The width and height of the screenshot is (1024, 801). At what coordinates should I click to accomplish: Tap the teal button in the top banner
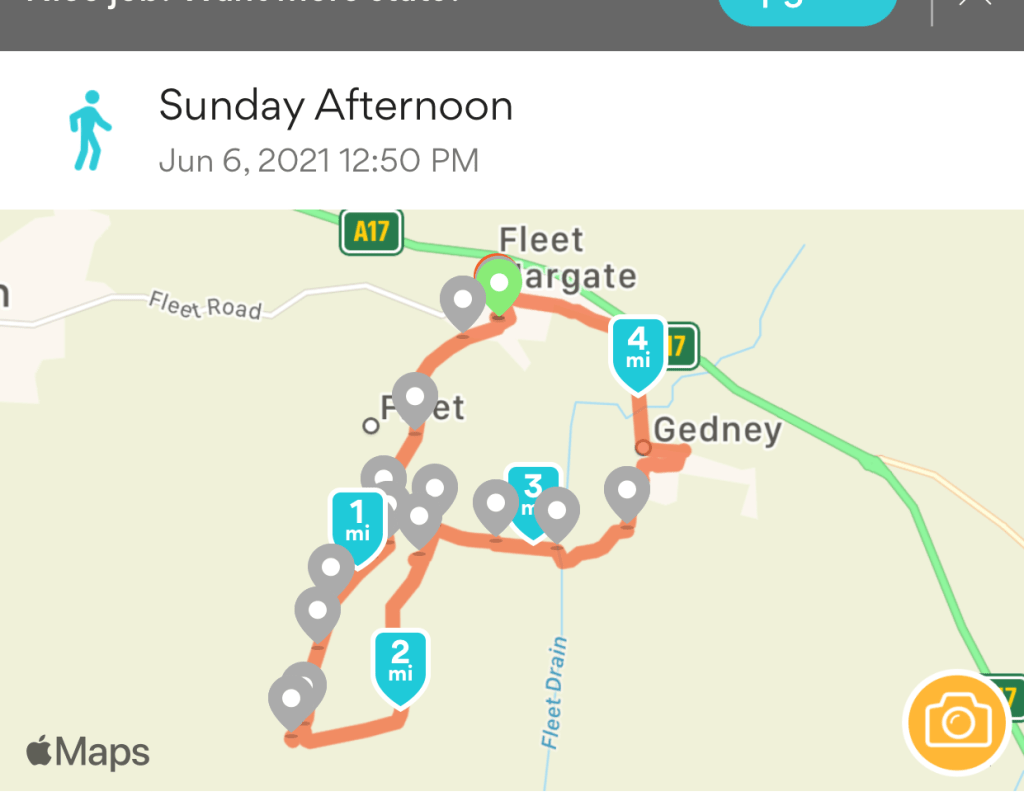[807, 8]
